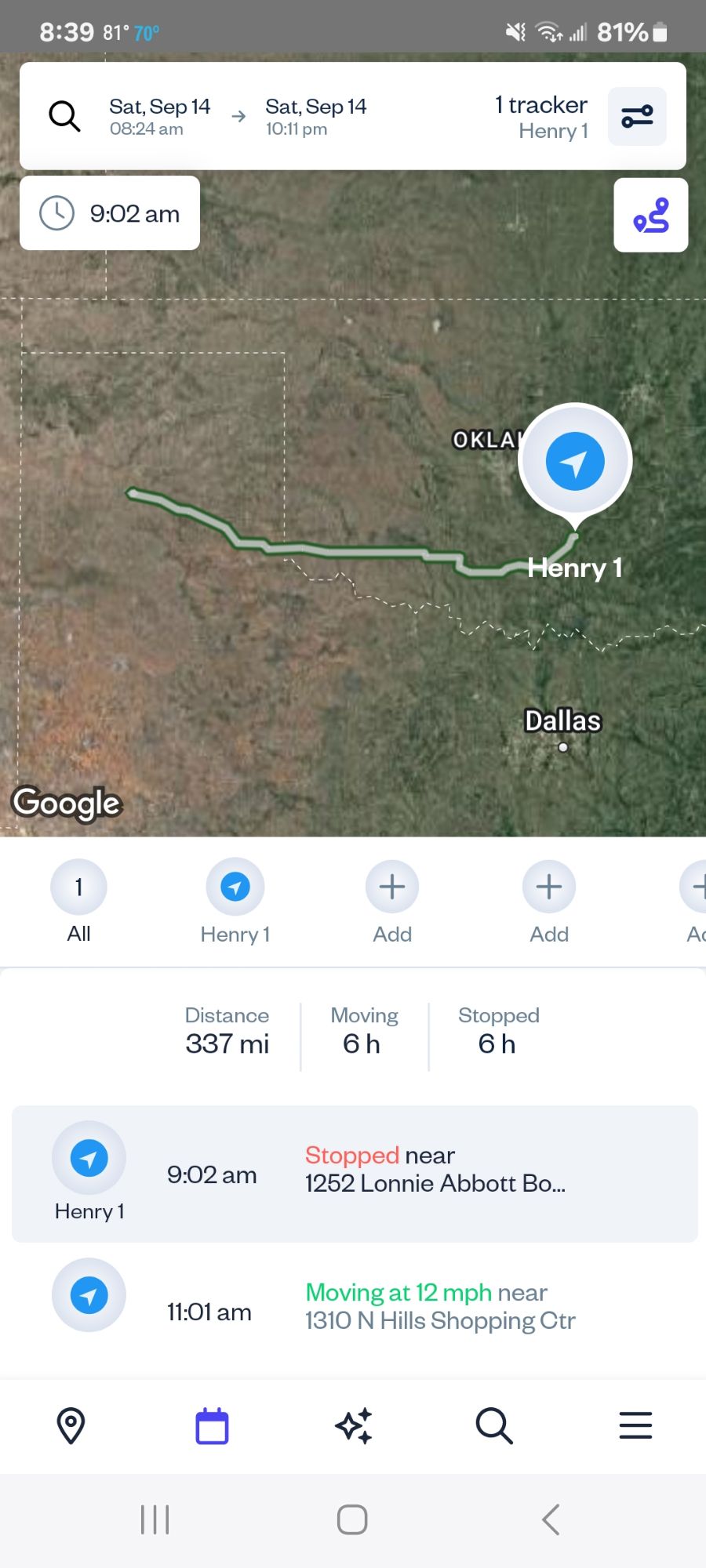Change the start date Sat, Sep 14 08:24 am
The width and height of the screenshot is (706, 1568).
tap(159, 116)
